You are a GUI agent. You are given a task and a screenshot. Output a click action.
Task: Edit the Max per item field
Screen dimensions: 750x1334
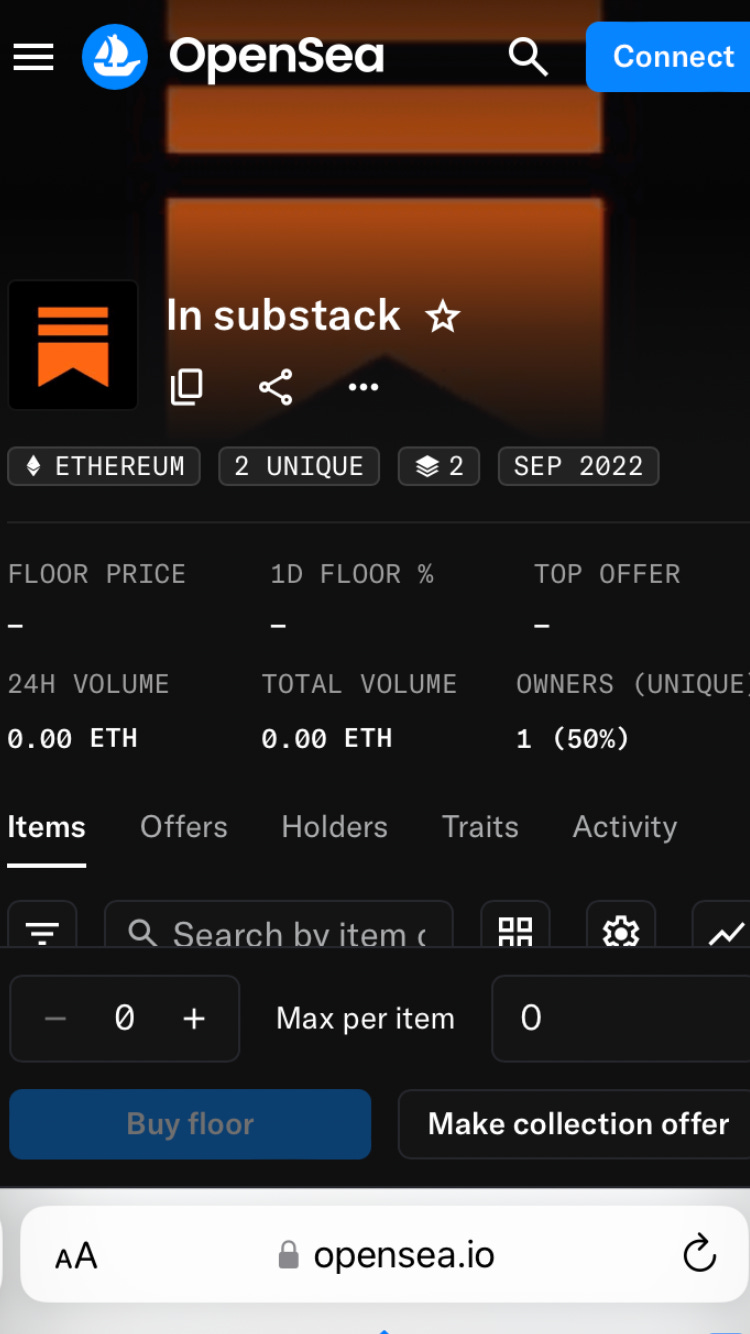coord(620,1019)
